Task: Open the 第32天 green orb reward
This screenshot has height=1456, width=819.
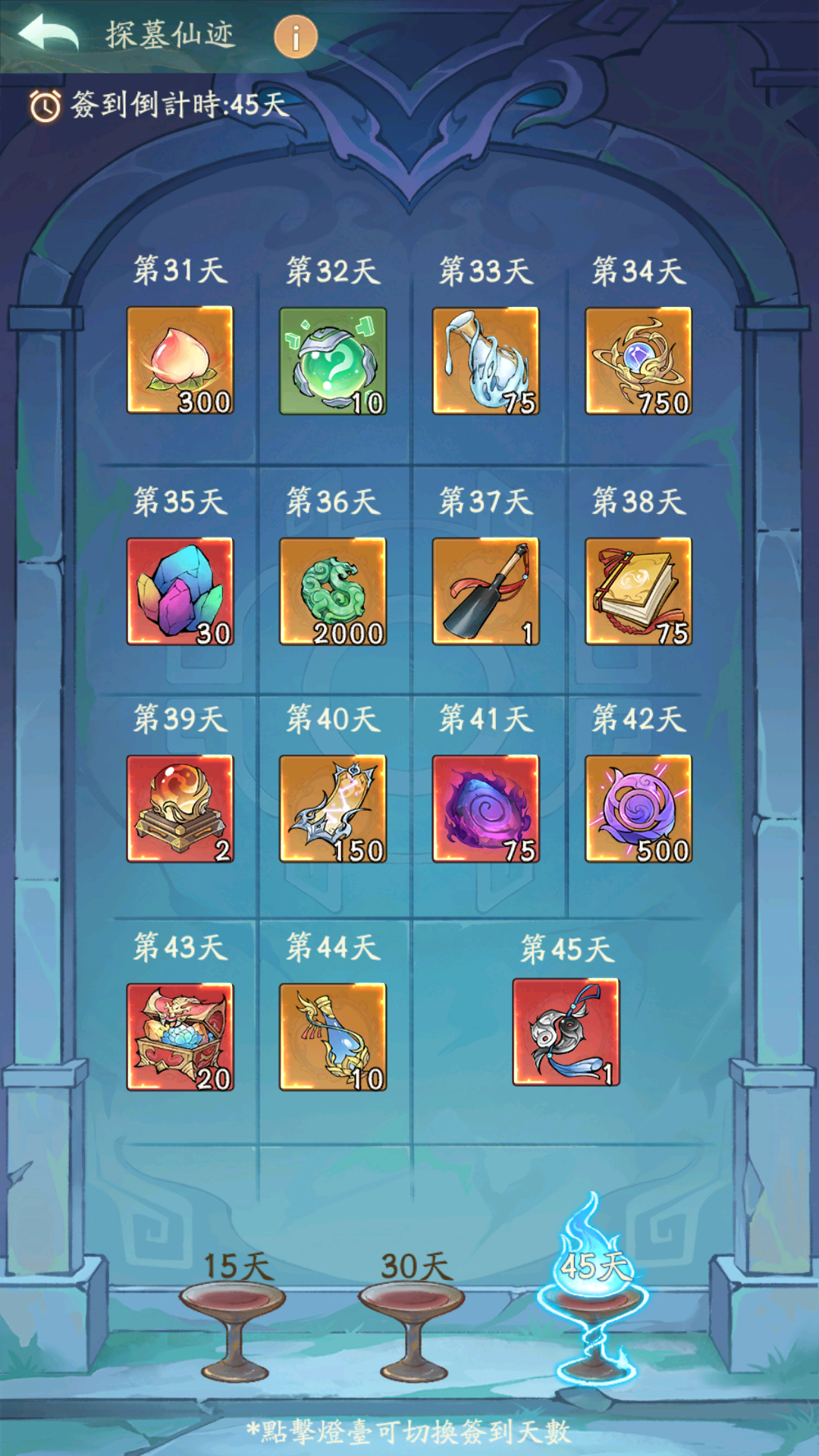Action: point(333,360)
